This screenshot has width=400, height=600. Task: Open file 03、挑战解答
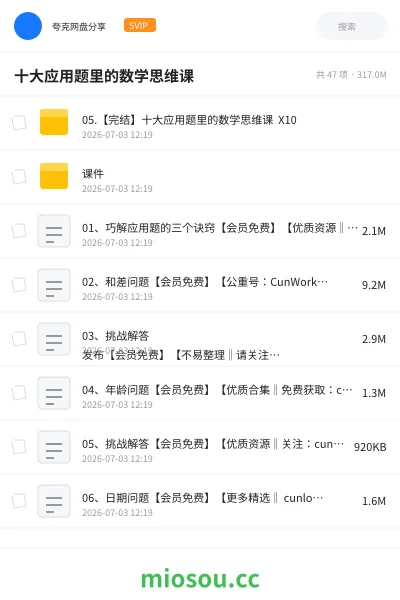[x=200, y=339]
